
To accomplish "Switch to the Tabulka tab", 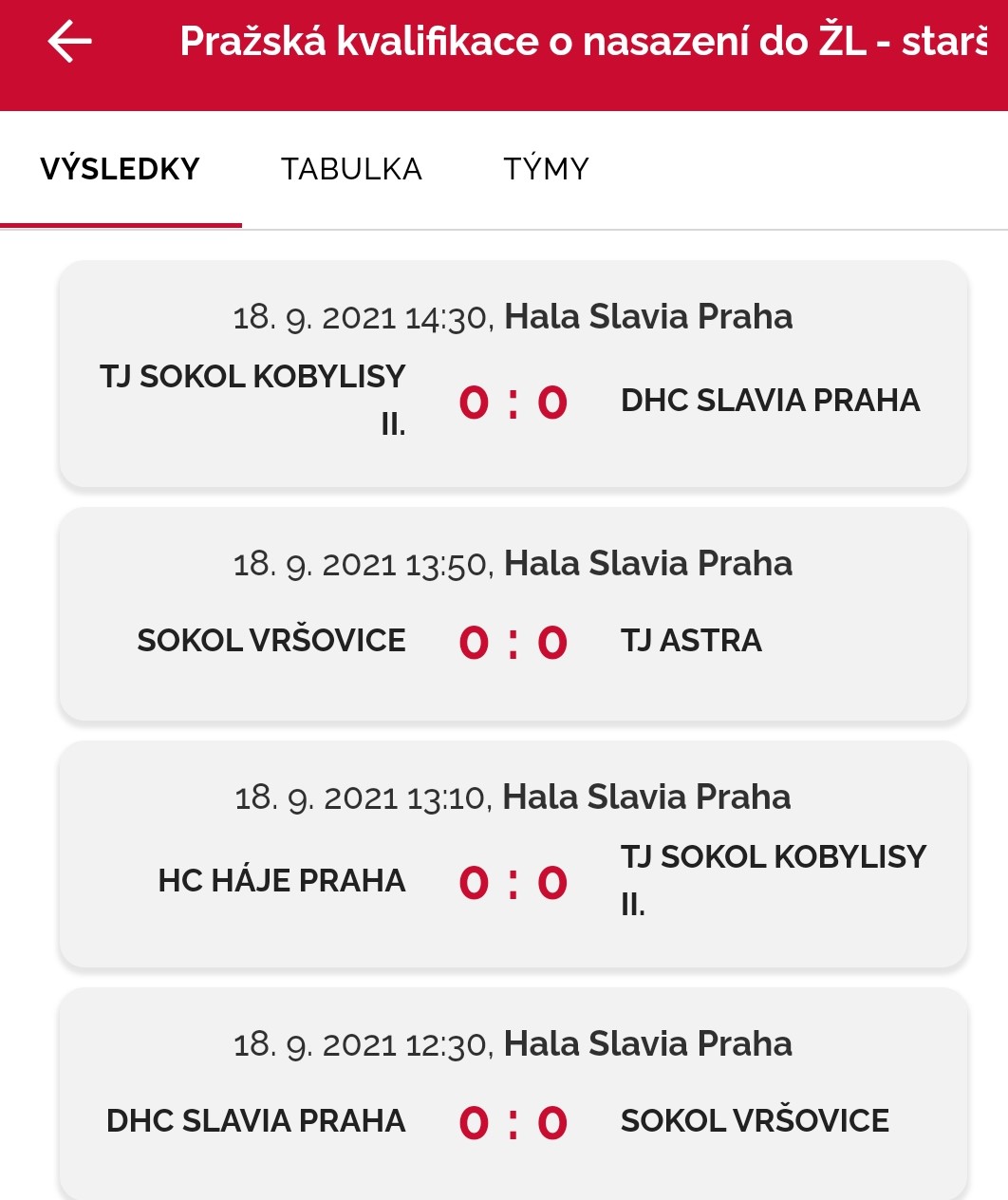I will pyautogui.click(x=351, y=169).
